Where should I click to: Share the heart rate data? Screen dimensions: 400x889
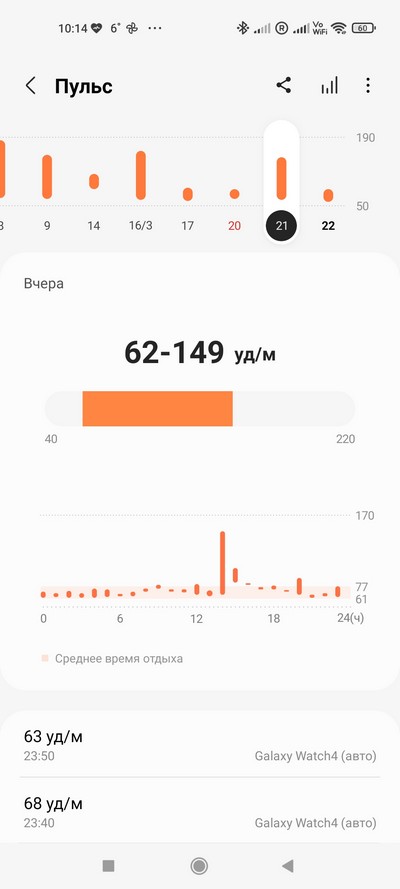pos(284,86)
